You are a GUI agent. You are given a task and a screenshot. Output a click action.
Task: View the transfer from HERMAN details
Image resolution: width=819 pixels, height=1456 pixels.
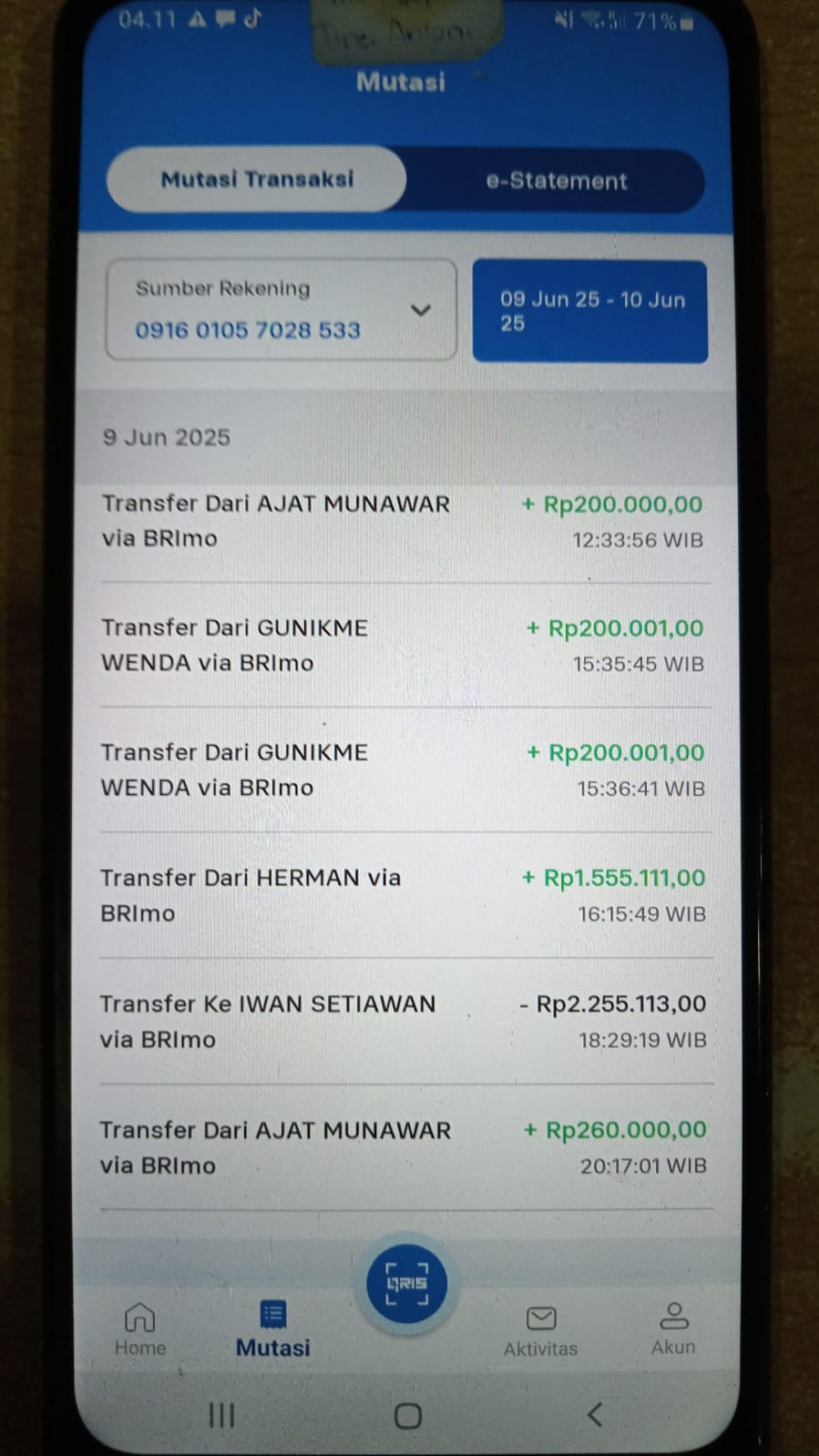403,896
